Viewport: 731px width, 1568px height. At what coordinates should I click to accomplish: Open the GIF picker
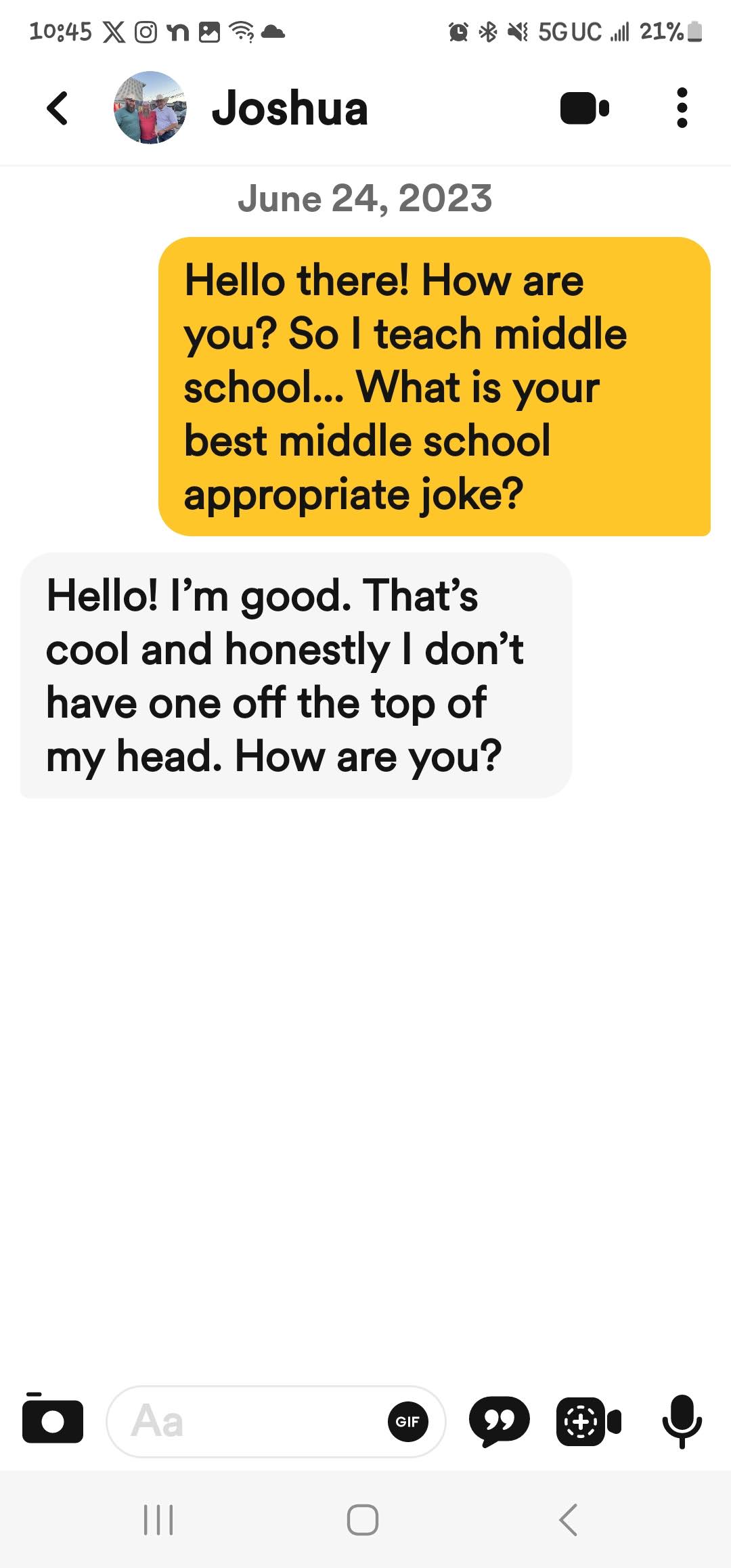[407, 1422]
